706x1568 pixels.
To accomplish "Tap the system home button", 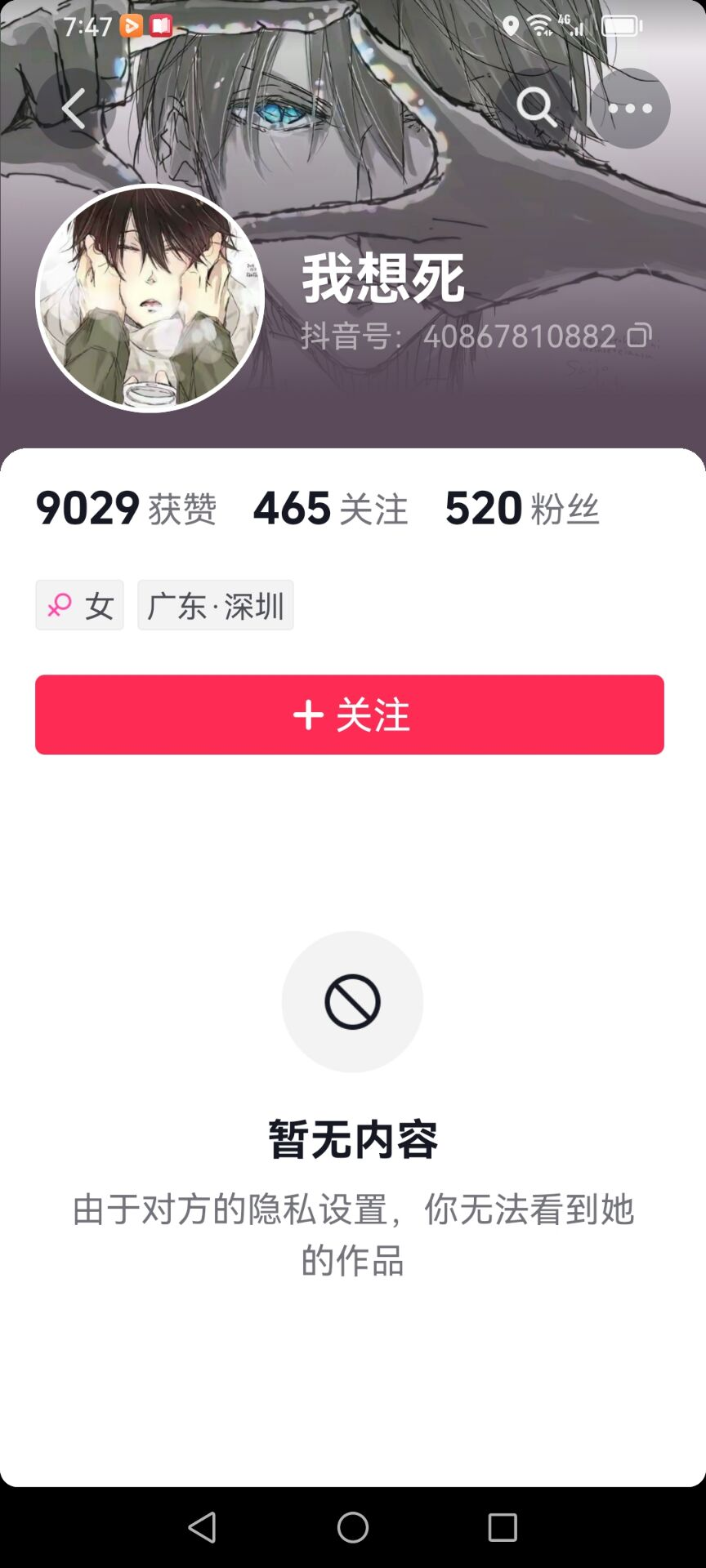I will (353, 1526).
